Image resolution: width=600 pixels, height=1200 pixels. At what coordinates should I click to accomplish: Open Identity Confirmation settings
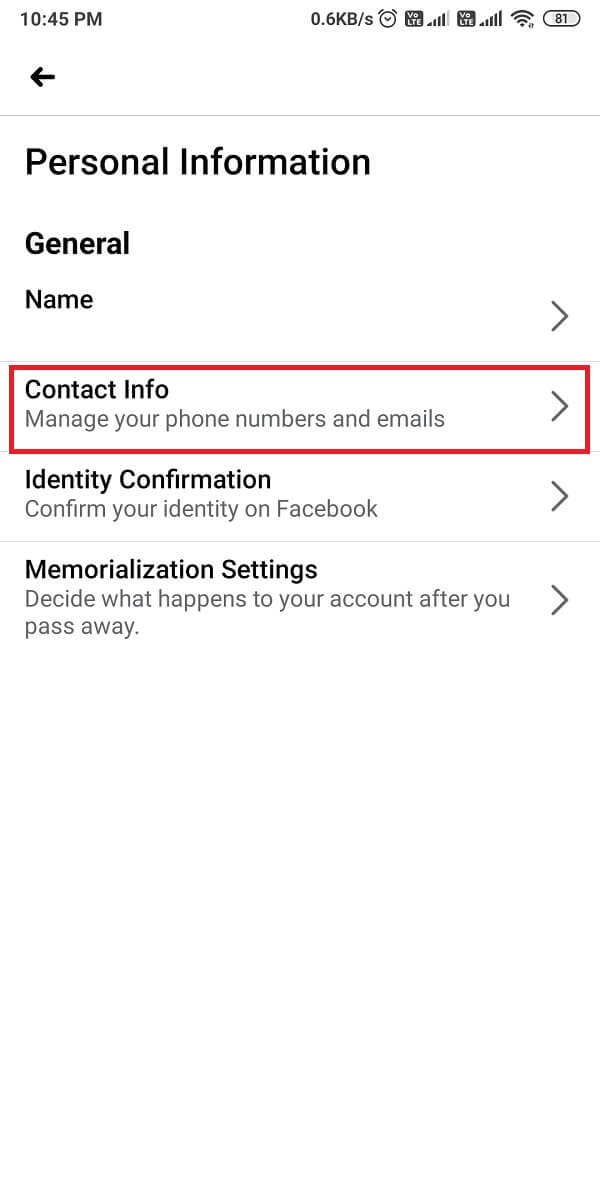point(300,497)
